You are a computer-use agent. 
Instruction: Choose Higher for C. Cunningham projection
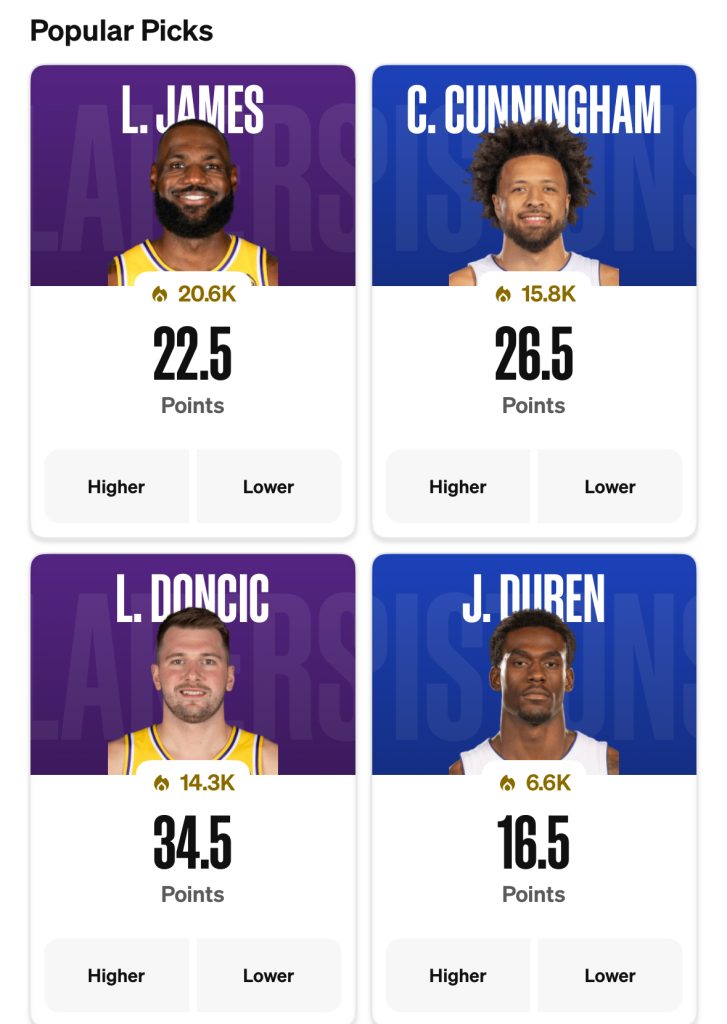(458, 487)
